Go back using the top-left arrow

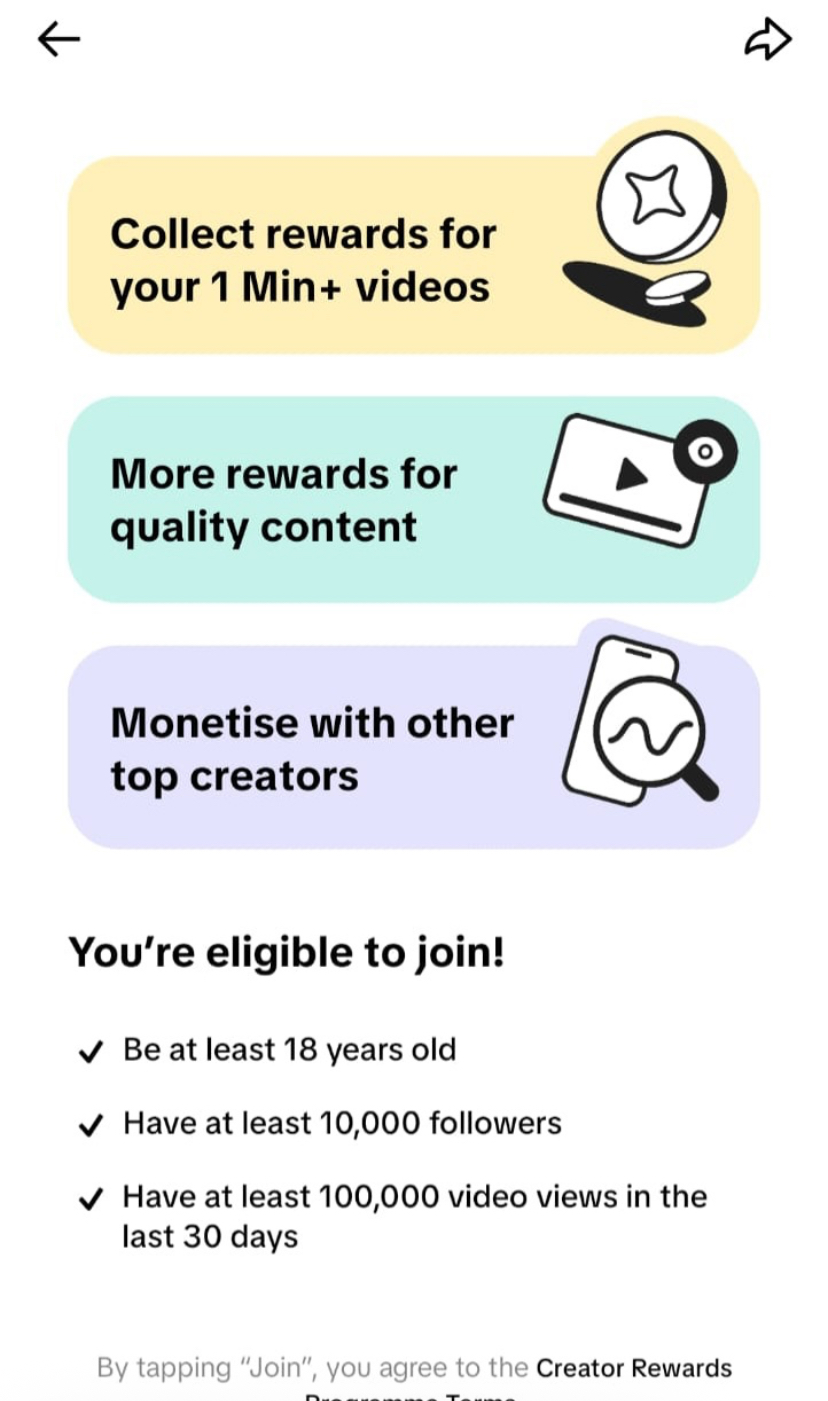59,39
